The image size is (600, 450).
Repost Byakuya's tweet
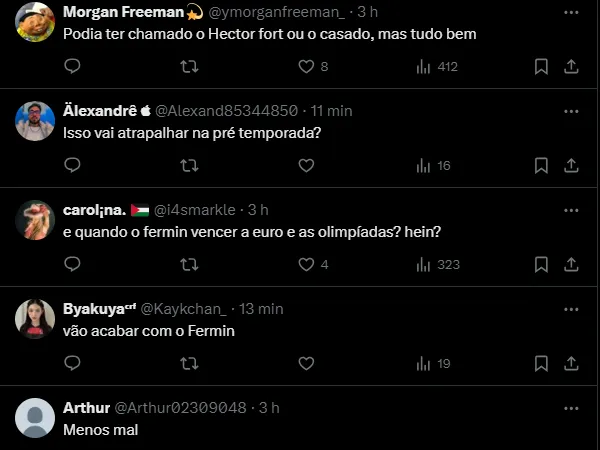(189, 364)
